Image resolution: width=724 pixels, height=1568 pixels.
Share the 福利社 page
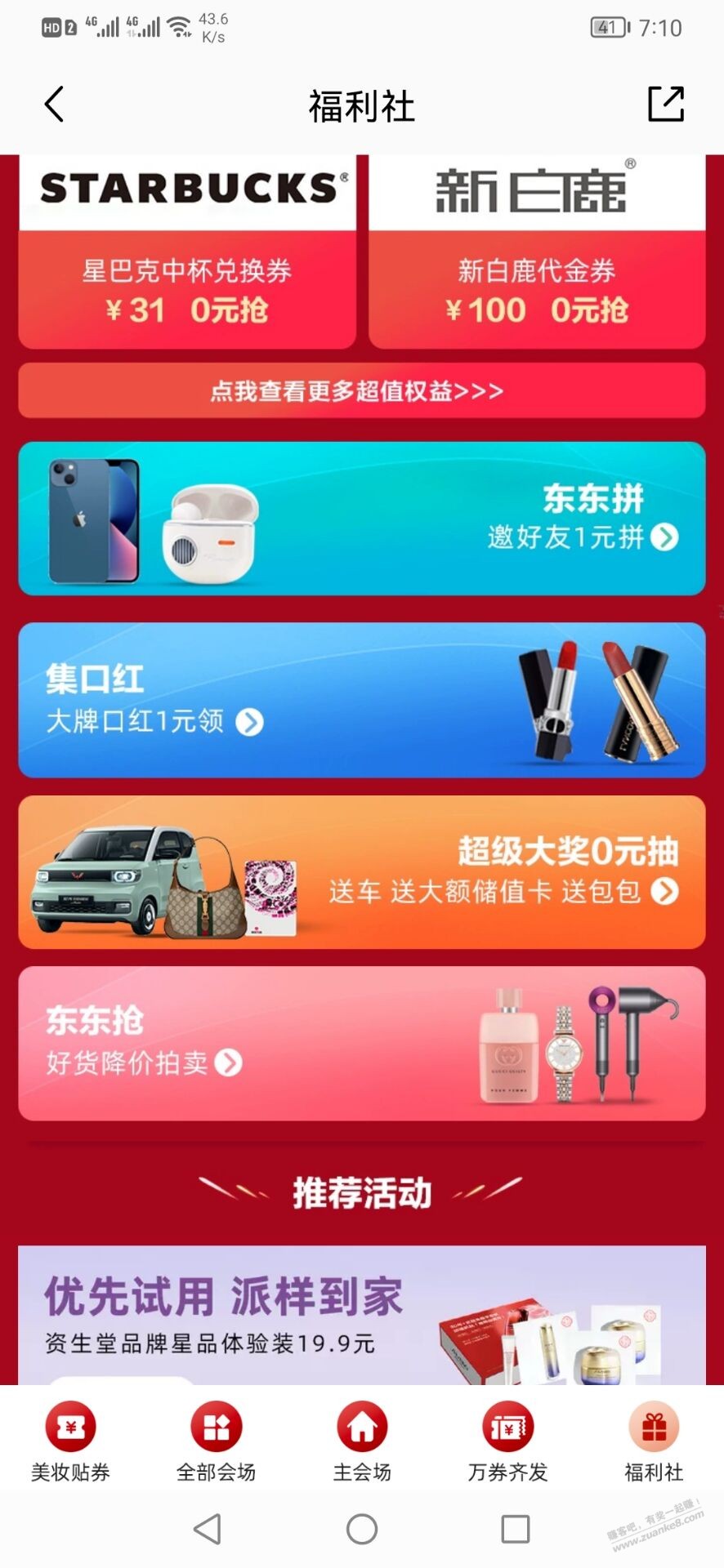tap(665, 105)
